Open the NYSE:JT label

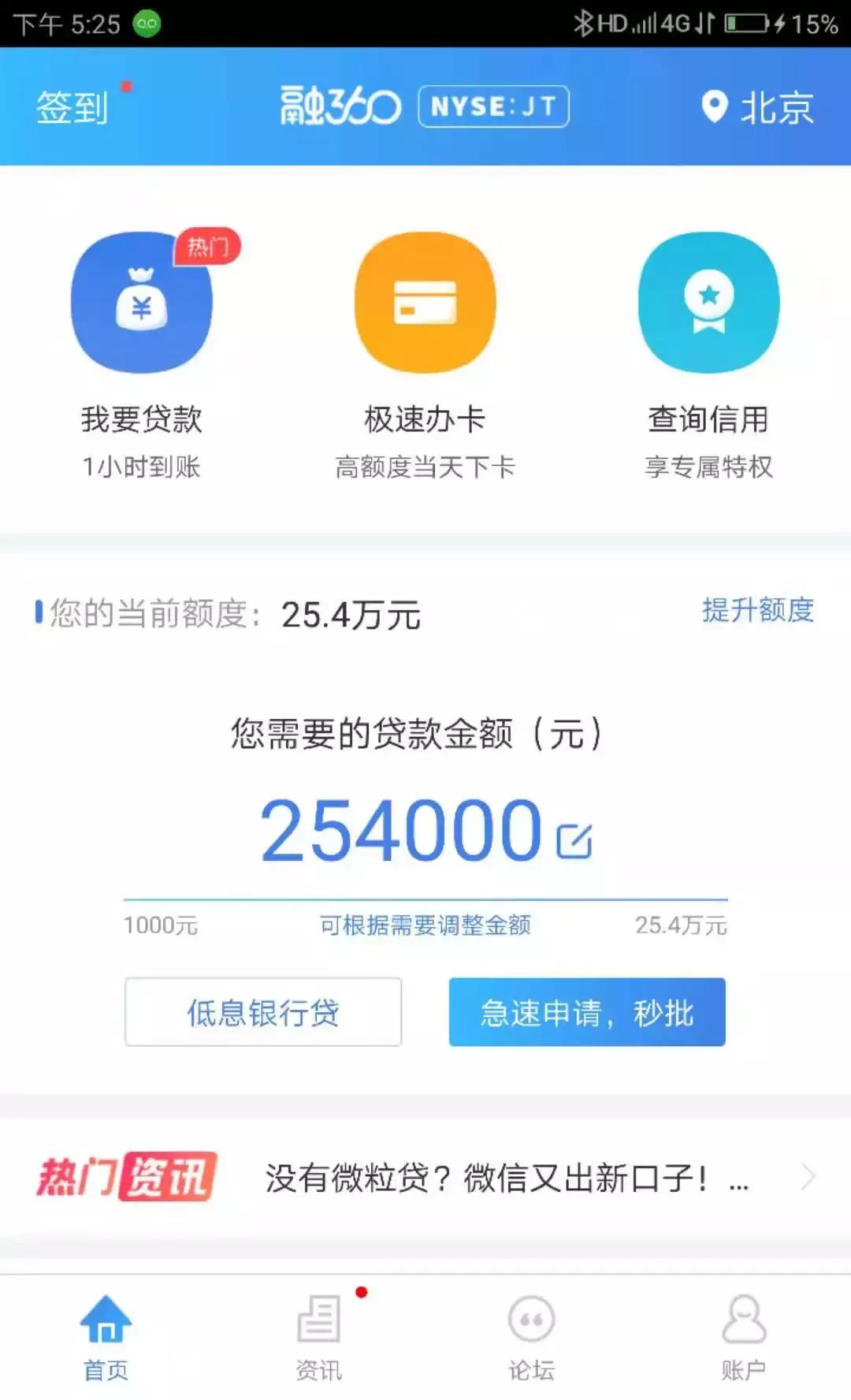tap(493, 106)
